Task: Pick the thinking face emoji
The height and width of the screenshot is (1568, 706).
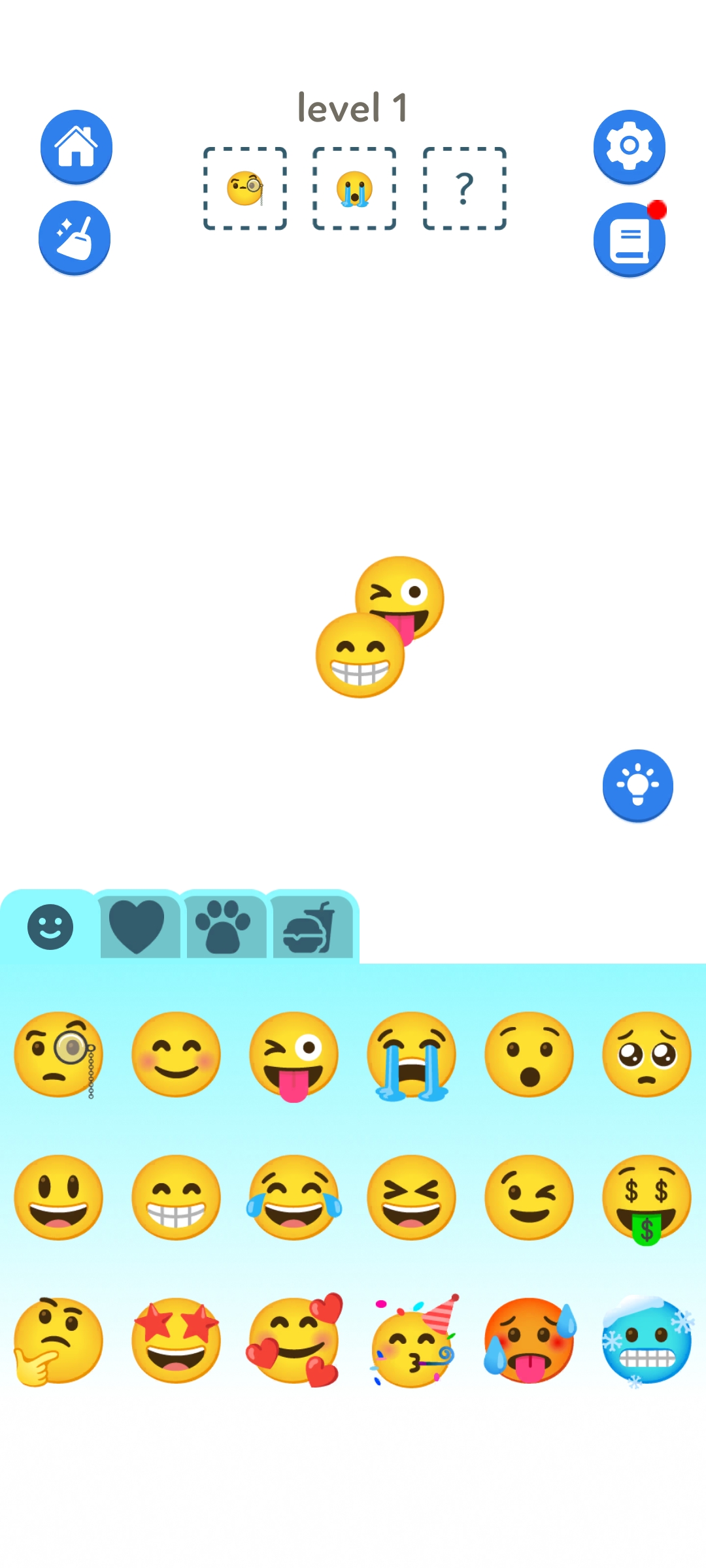Action: click(58, 1341)
